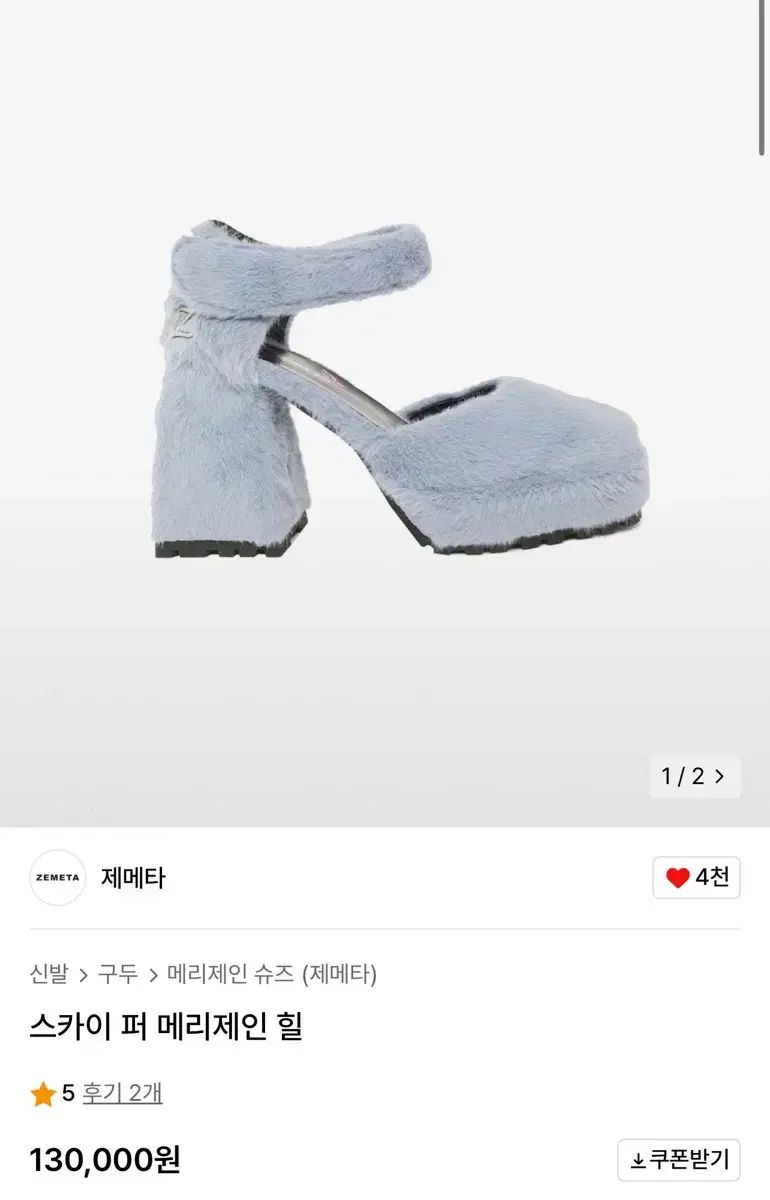Tap 쿠폰받기 to download coupon
Screen dimensions: 770x1200
679,1160
